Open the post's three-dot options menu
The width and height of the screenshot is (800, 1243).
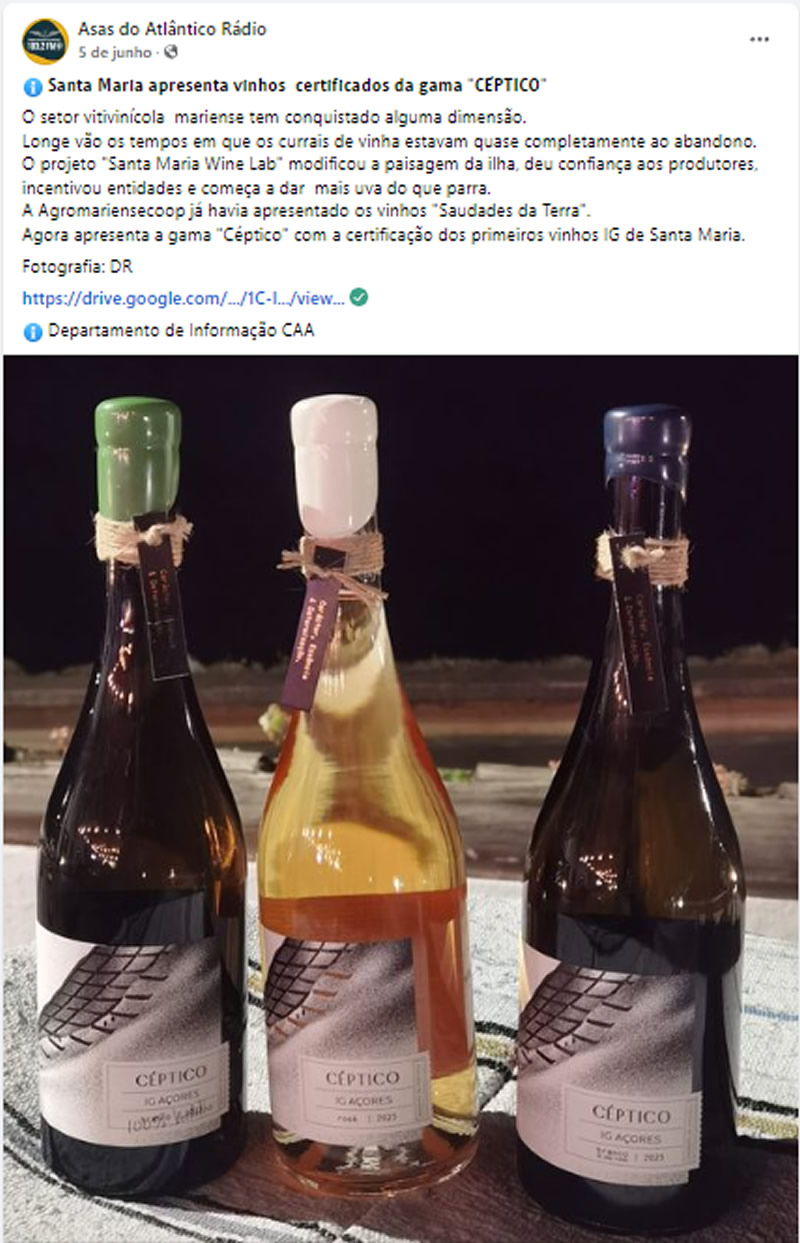760,39
